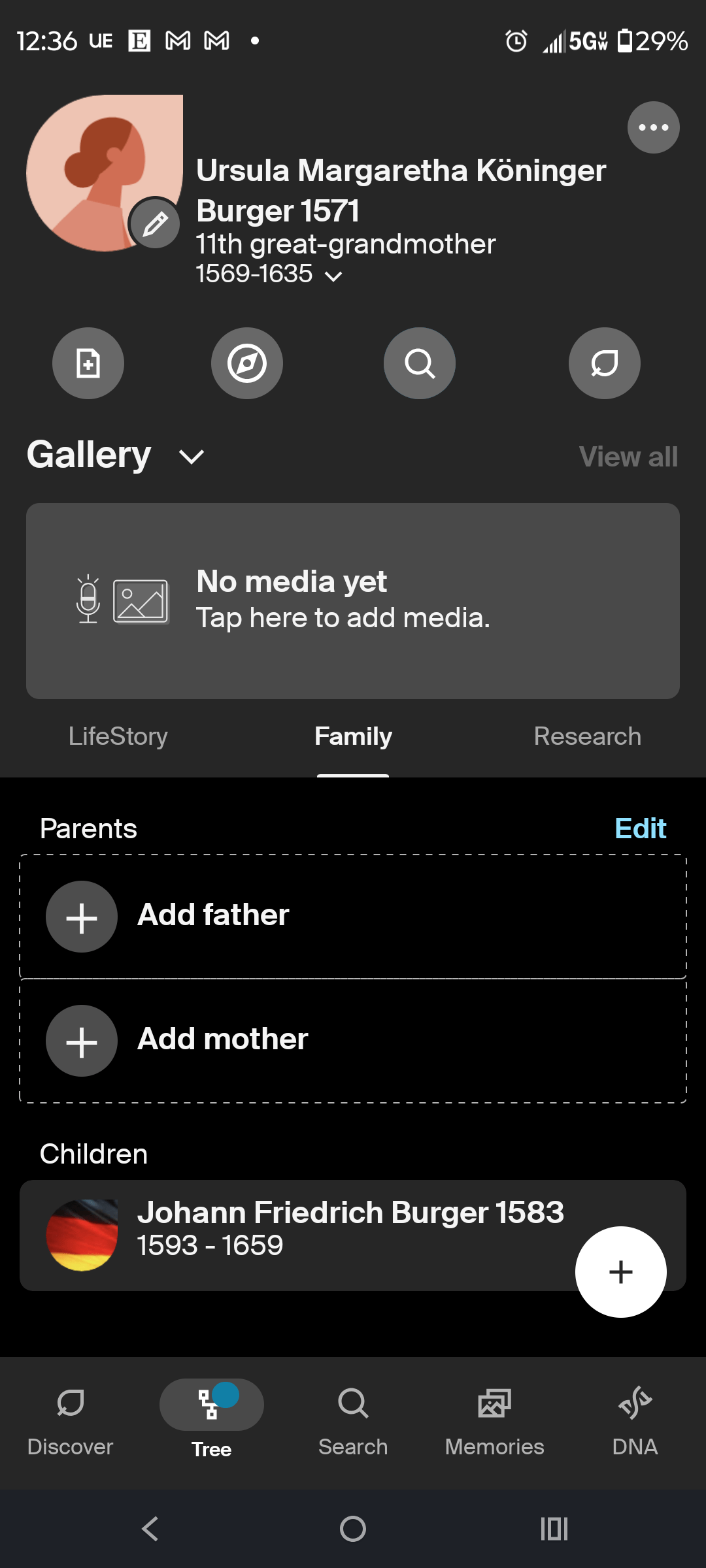Switch to the LifeStory tab

coord(118,736)
